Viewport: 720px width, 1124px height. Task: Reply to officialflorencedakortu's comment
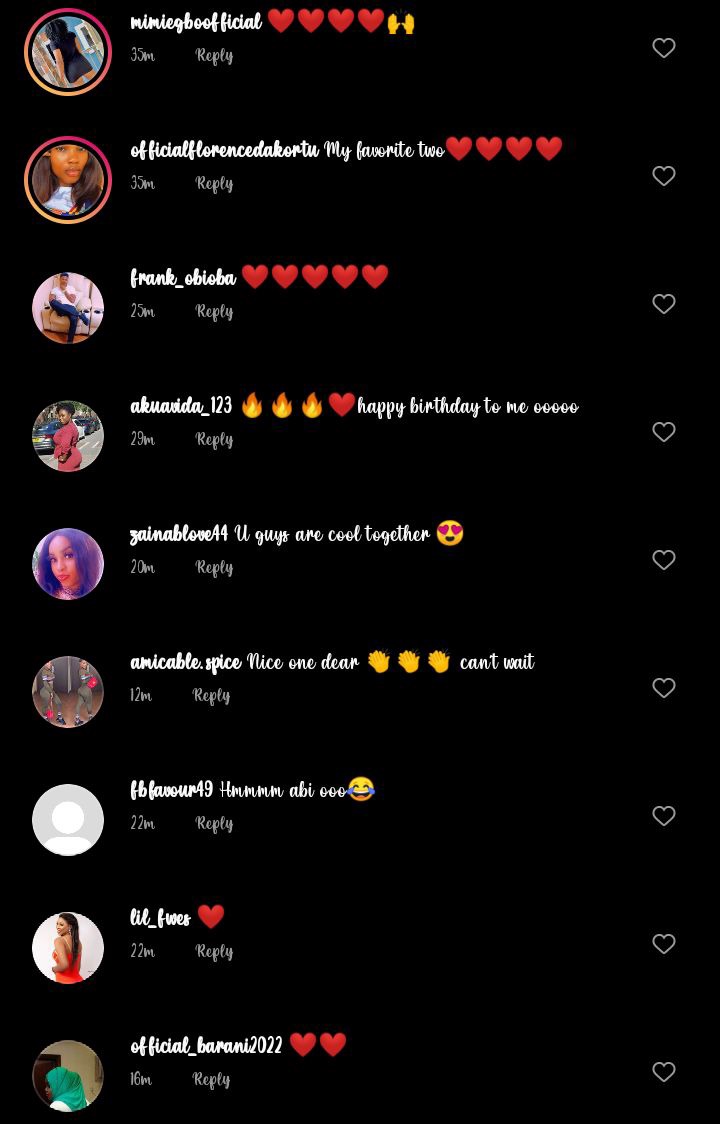point(214,184)
